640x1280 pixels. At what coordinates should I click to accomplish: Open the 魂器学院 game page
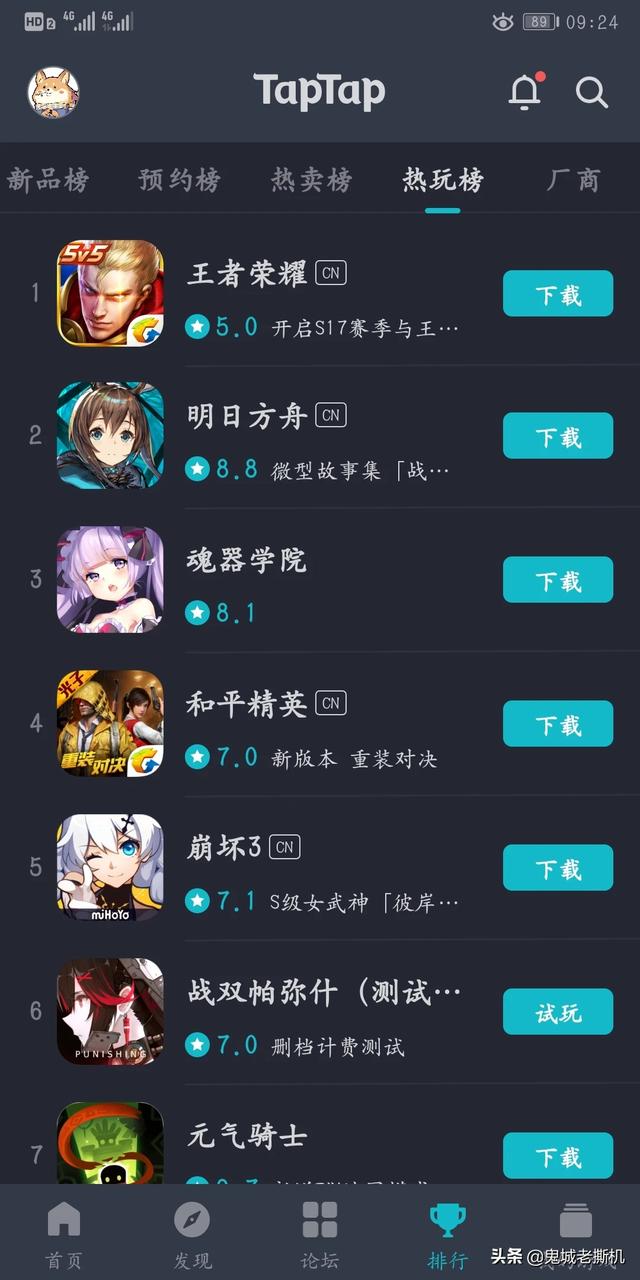tap(246, 561)
